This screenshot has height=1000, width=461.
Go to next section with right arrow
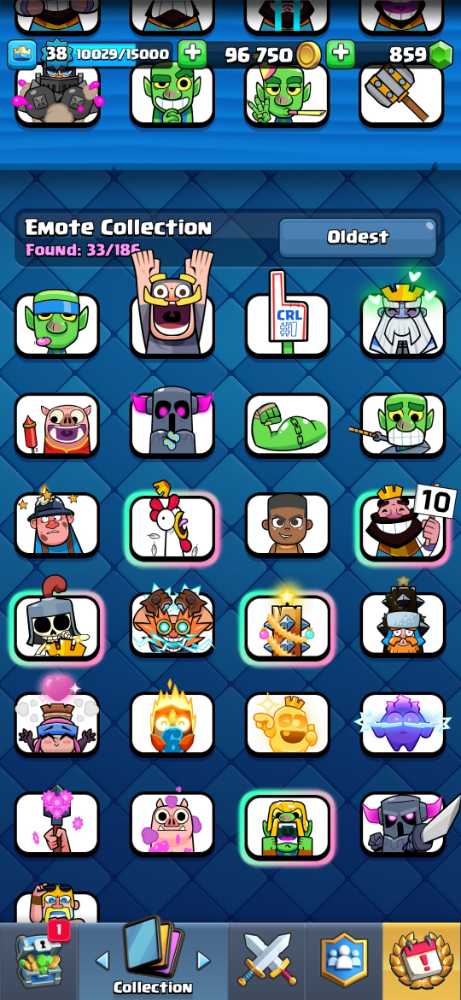[203, 960]
